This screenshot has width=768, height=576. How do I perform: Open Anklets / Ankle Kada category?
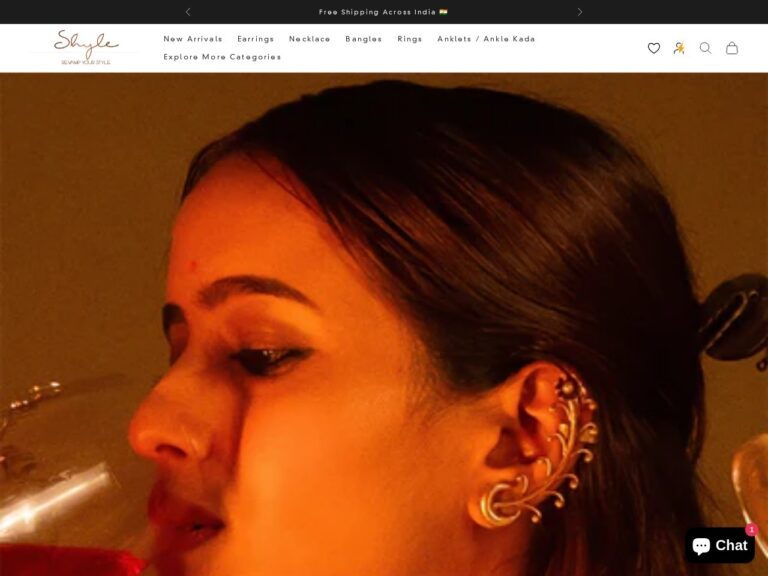coord(486,39)
